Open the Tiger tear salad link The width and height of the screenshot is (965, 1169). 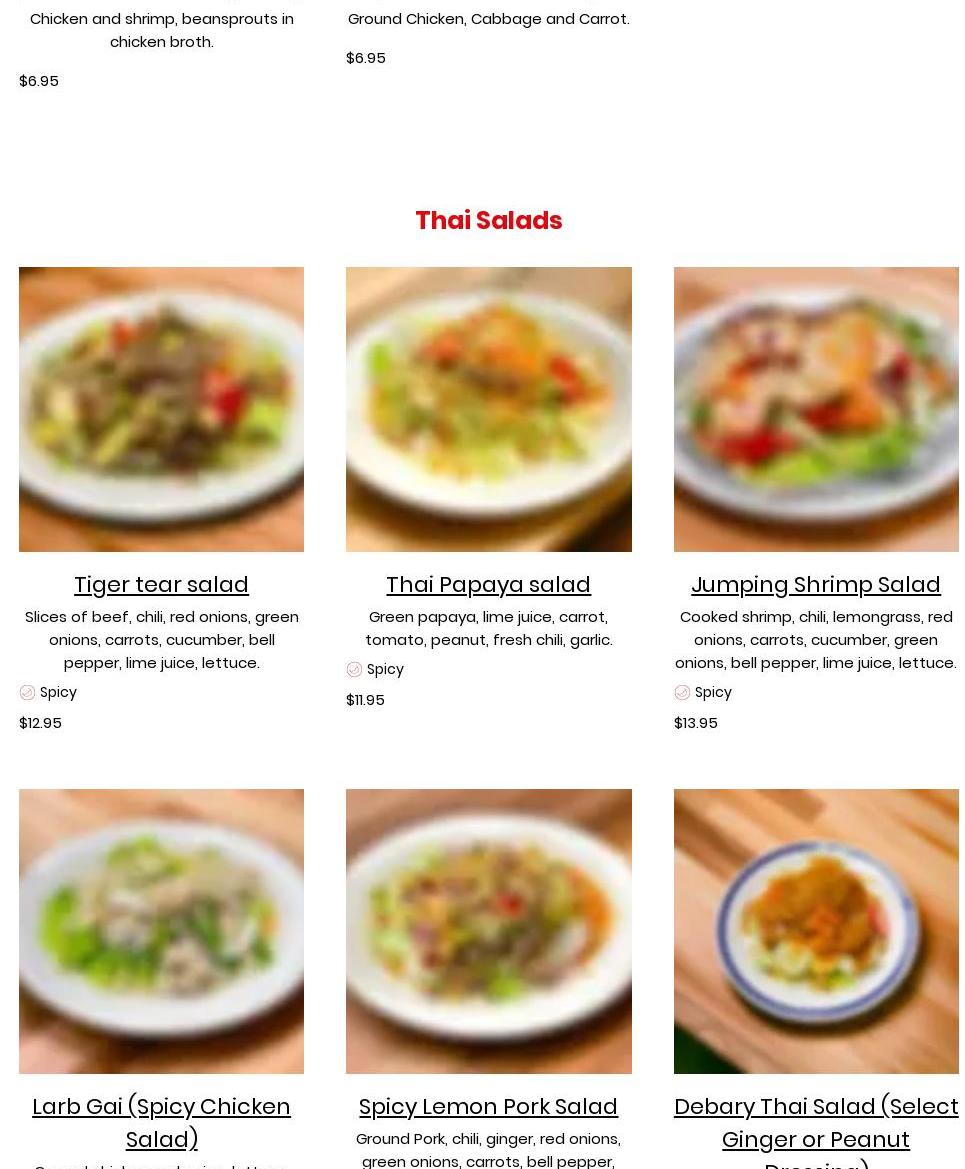click(x=161, y=584)
